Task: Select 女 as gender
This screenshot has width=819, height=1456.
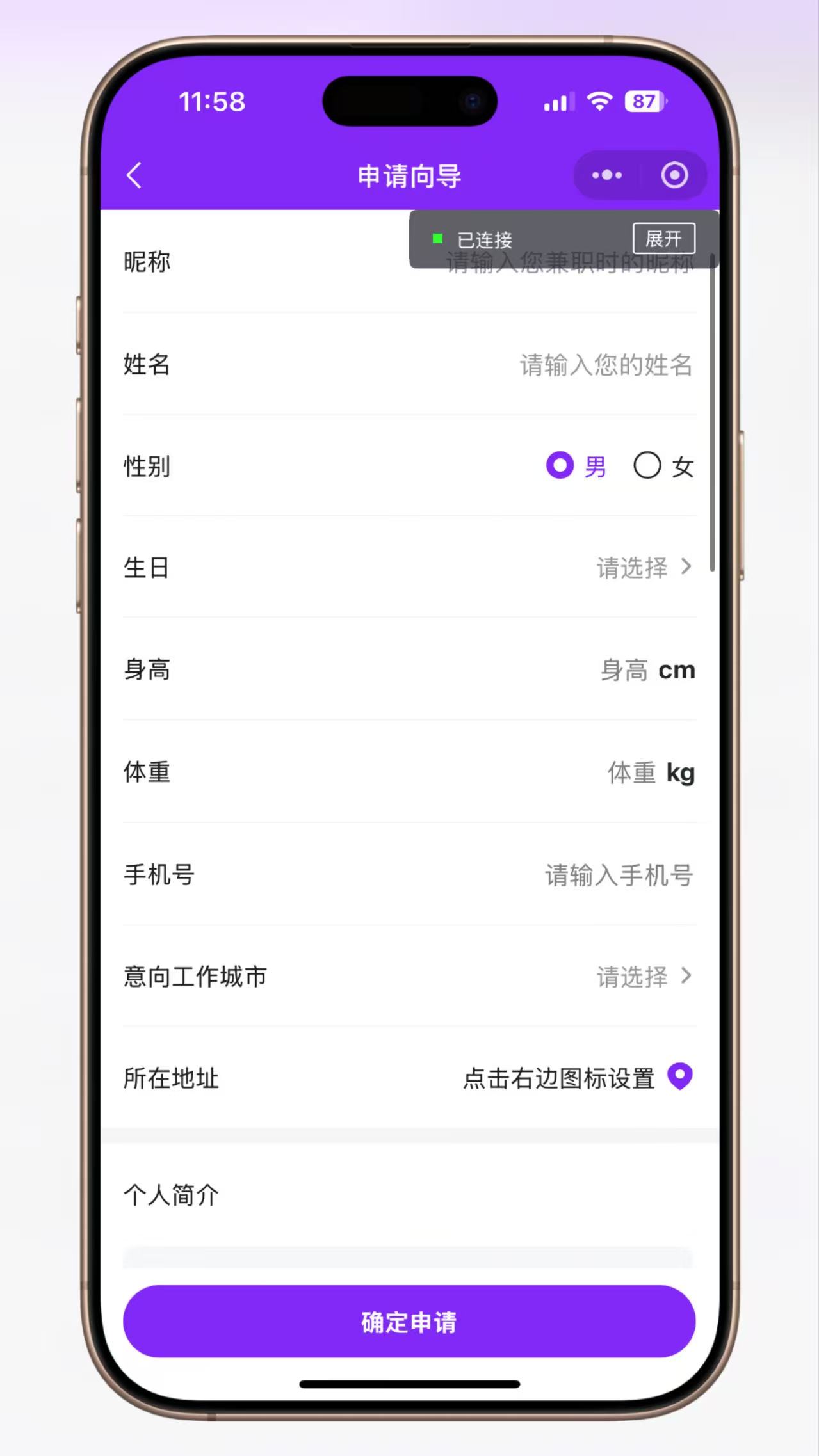Action: 663,466
